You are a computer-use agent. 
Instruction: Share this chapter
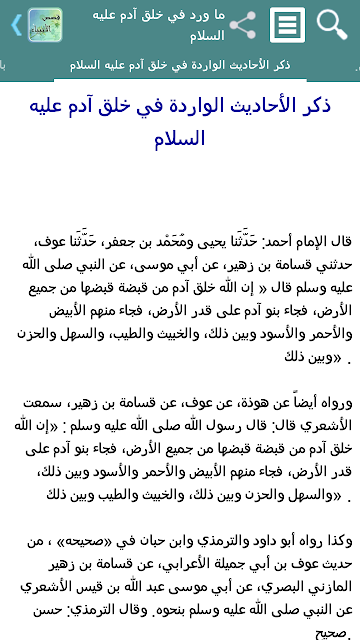tap(242, 25)
